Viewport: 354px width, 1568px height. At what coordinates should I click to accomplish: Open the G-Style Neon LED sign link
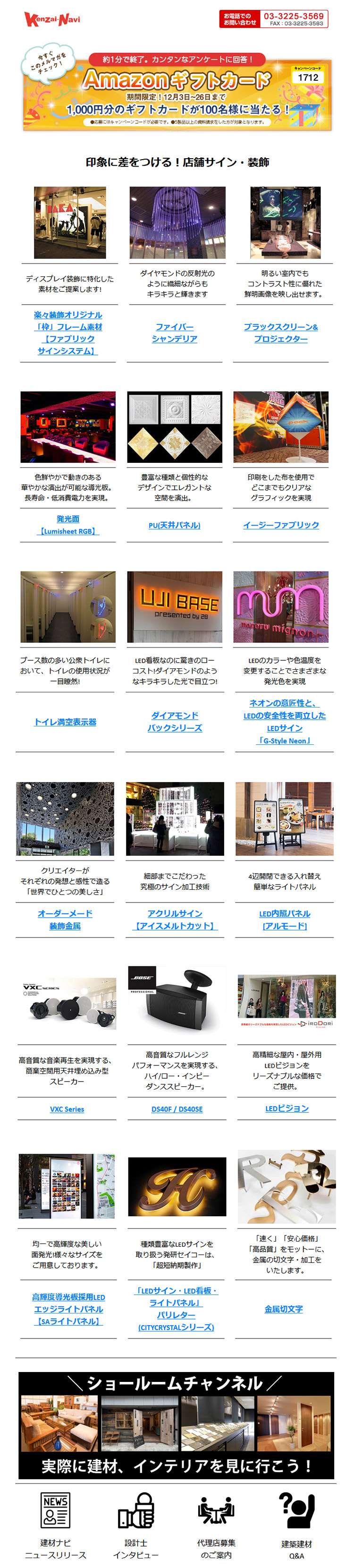(x=284, y=722)
